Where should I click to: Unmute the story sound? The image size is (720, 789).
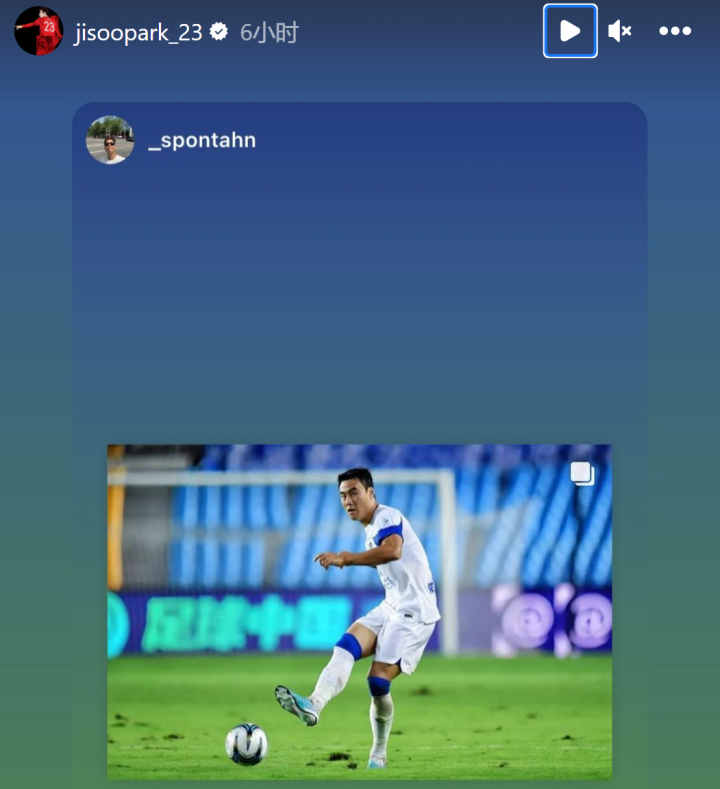pos(620,31)
